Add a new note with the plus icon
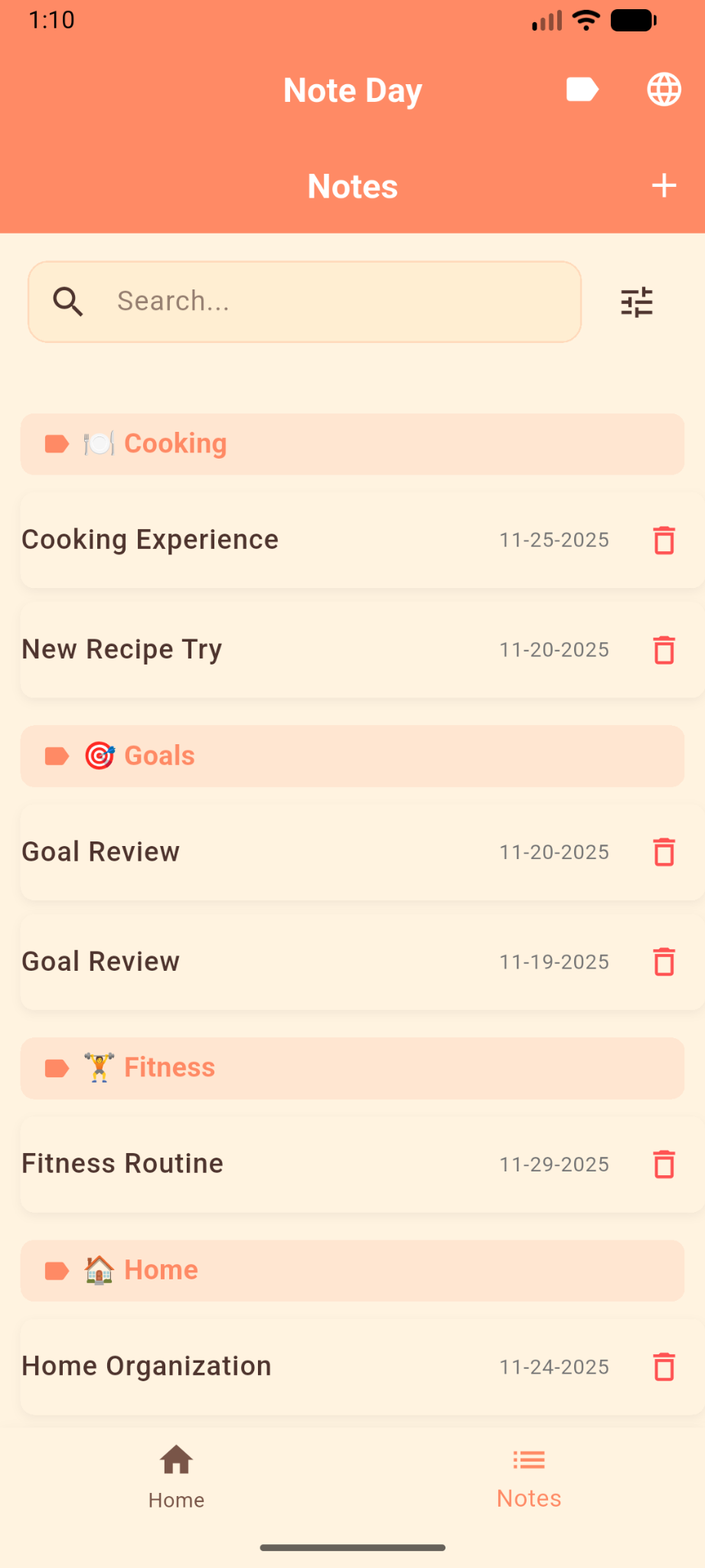 [664, 185]
